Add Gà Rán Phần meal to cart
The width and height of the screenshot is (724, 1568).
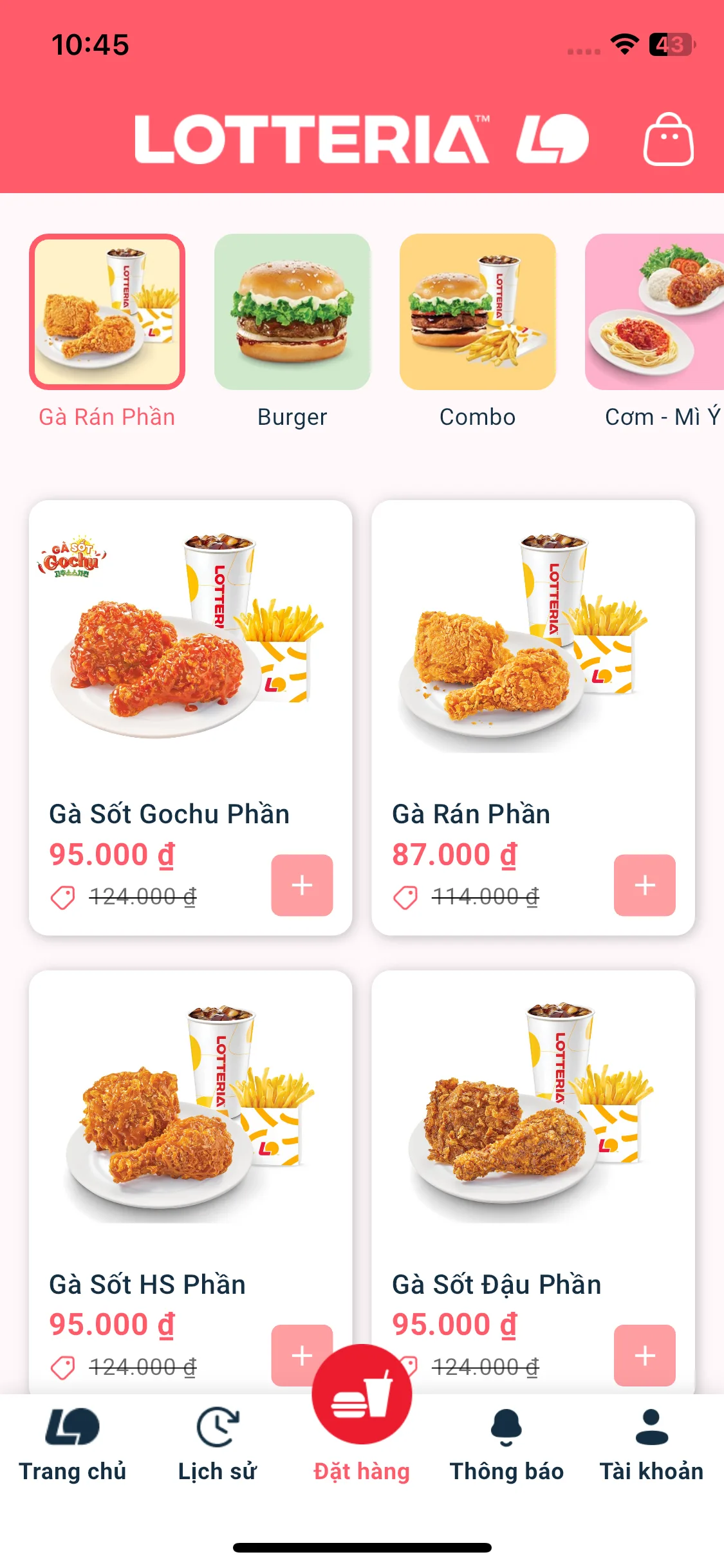click(644, 885)
